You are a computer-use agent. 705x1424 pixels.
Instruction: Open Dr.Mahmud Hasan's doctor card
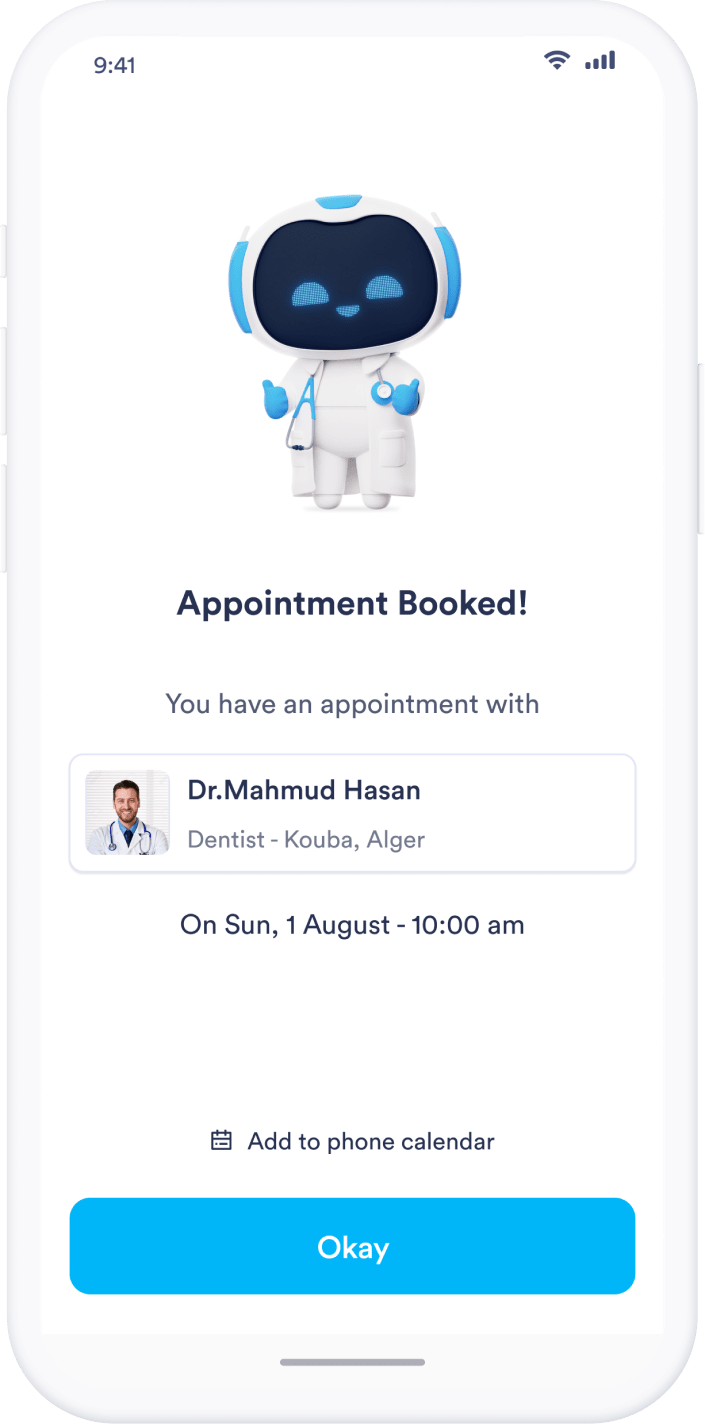[x=352, y=813]
